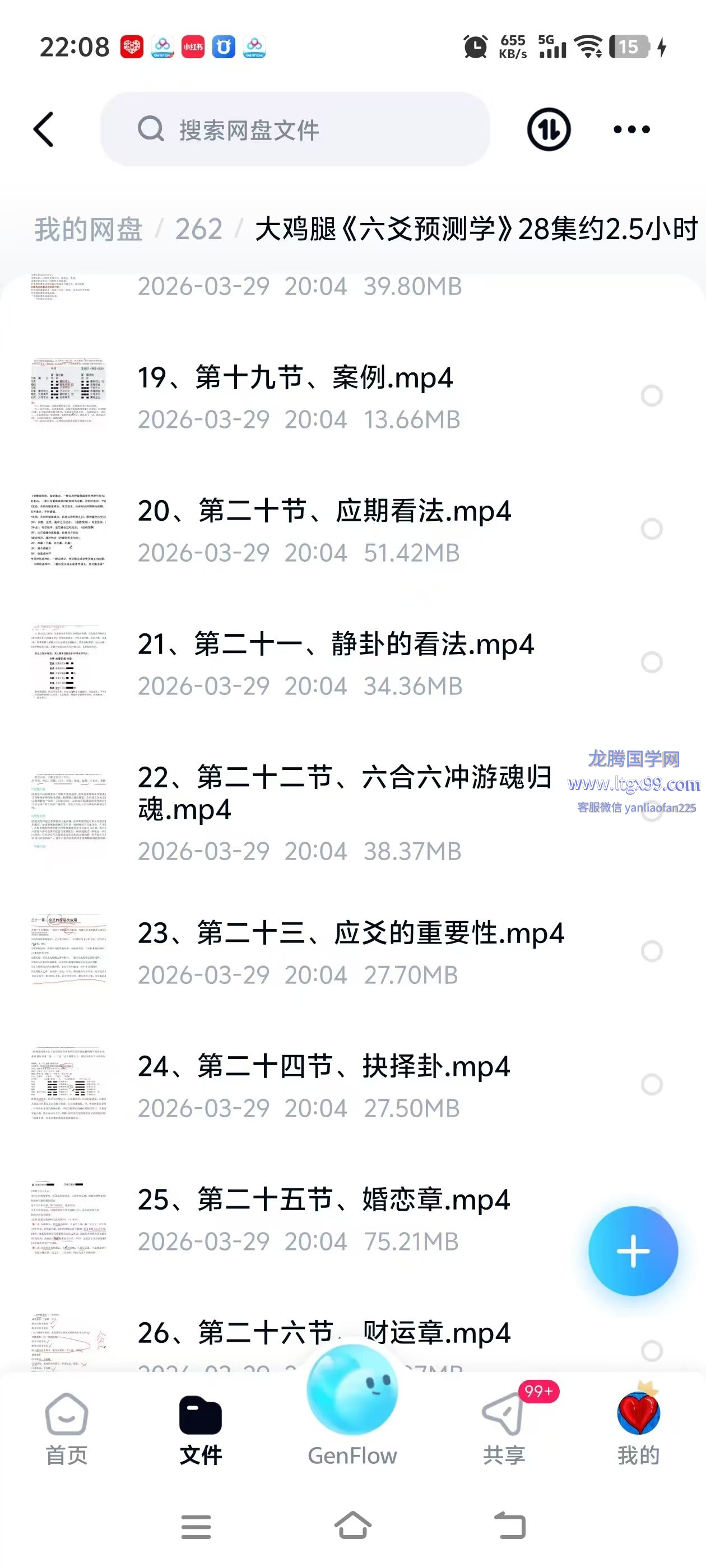Go to folder 262 in the breadcrumb

tap(198, 230)
